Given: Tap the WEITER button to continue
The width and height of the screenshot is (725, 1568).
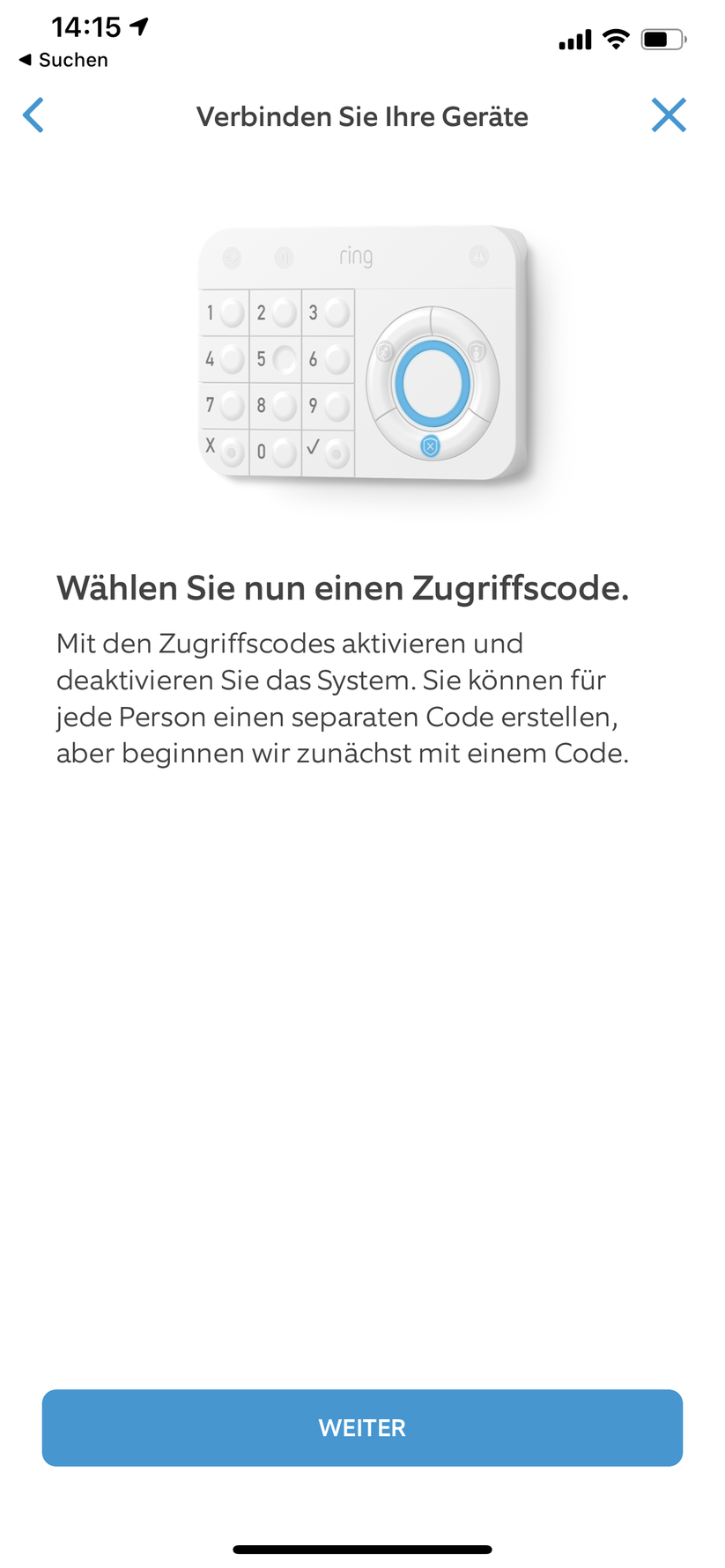Looking at the screenshot, I should point(362,1427).
